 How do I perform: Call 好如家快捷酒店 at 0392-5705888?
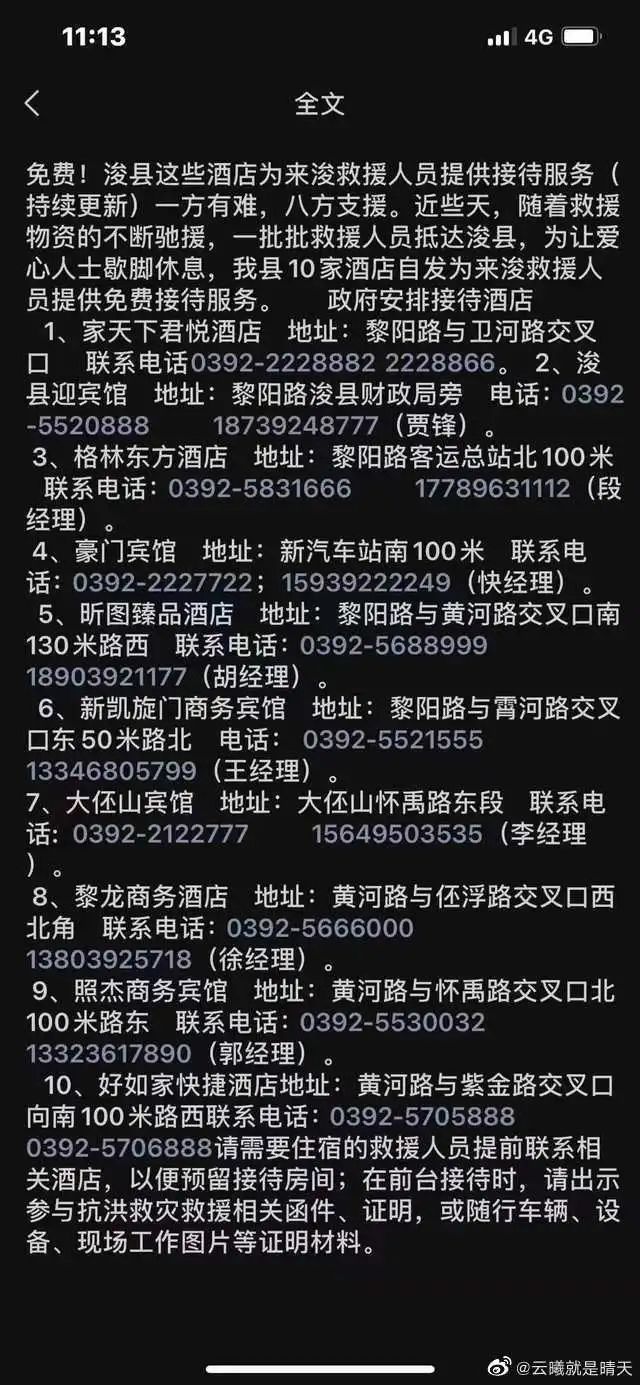coord(423,1116)
